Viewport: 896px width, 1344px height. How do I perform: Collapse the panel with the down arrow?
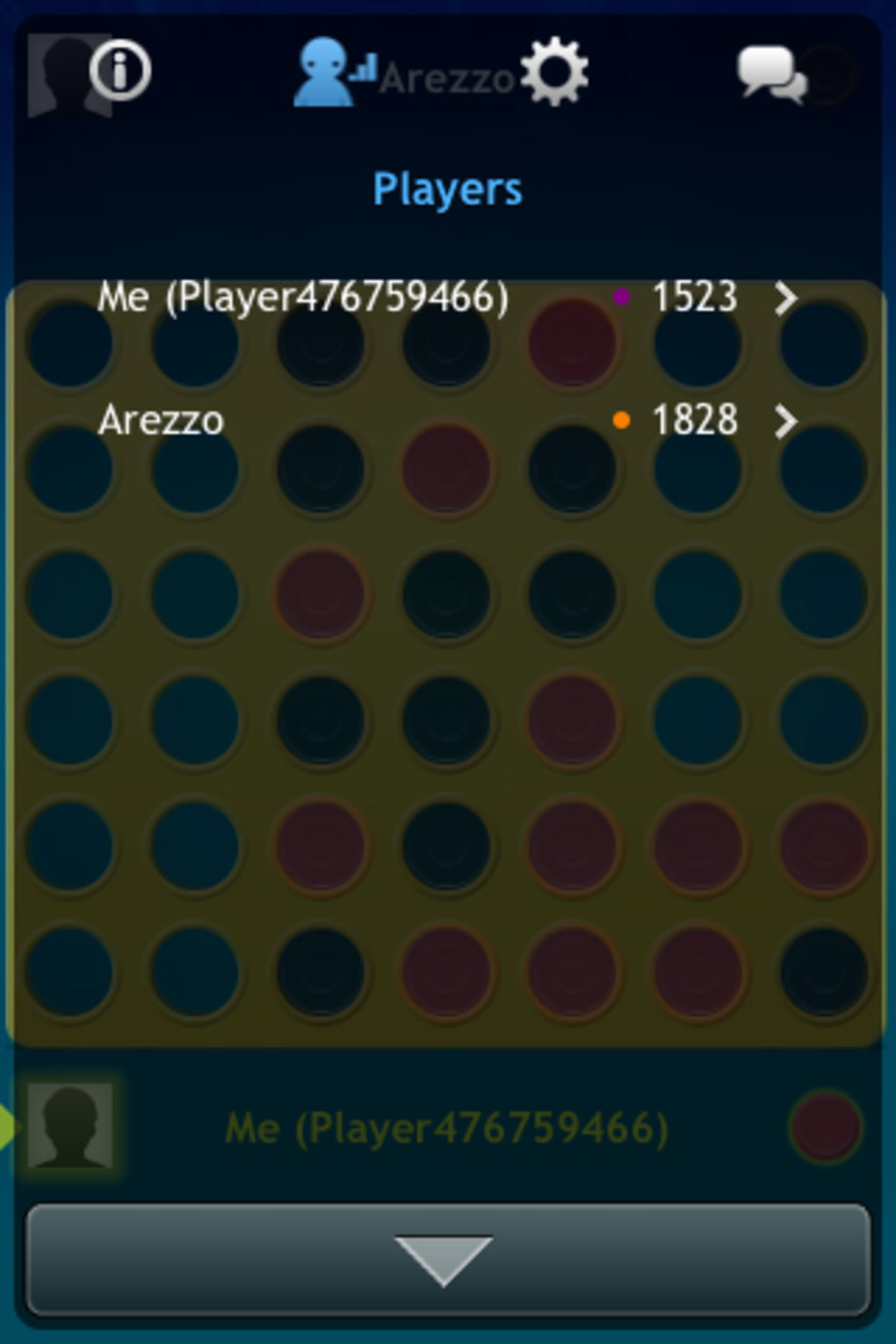[x=447, y=1259]
